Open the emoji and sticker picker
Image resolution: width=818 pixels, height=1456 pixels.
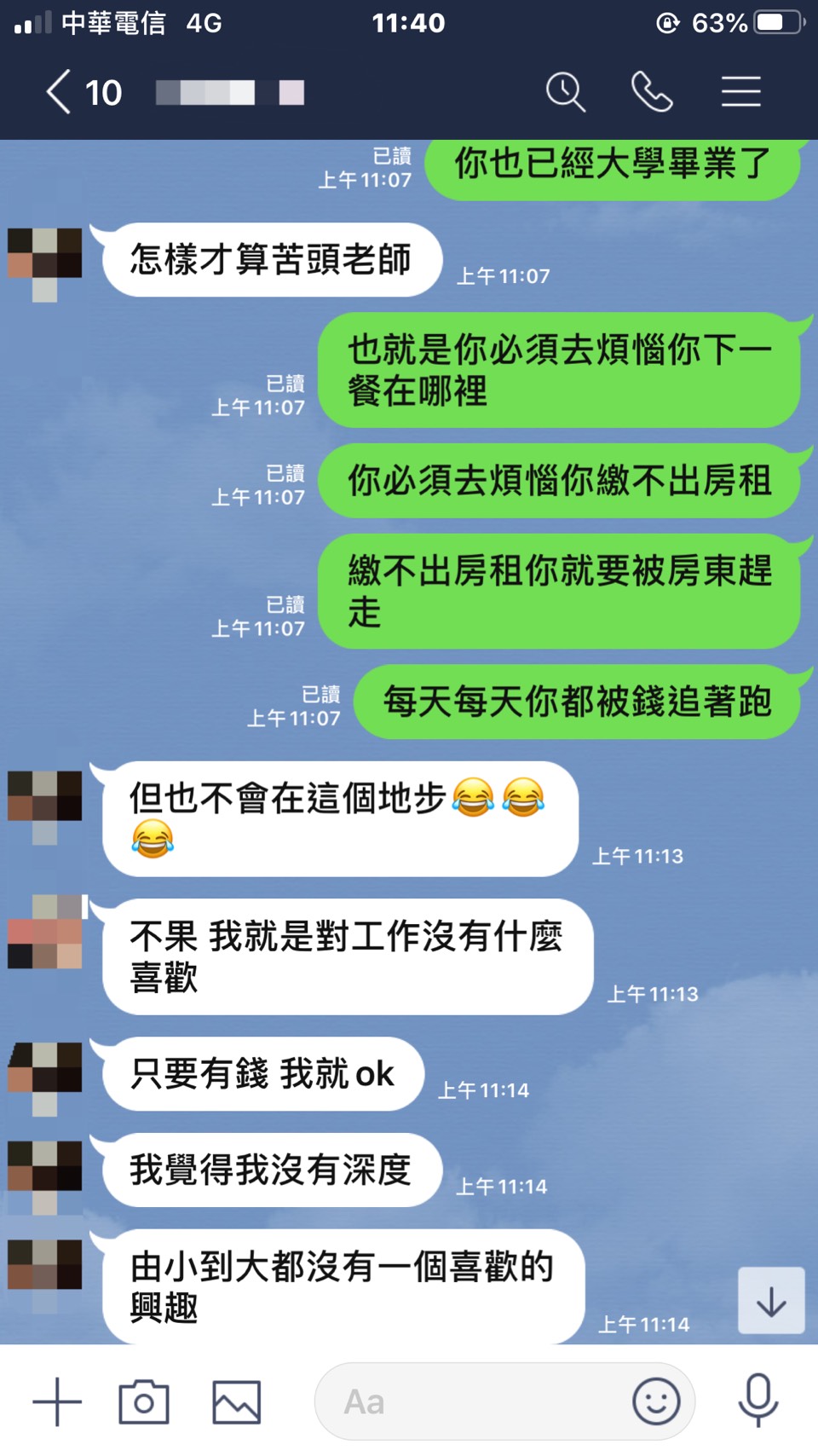(x=656, y=1401)
